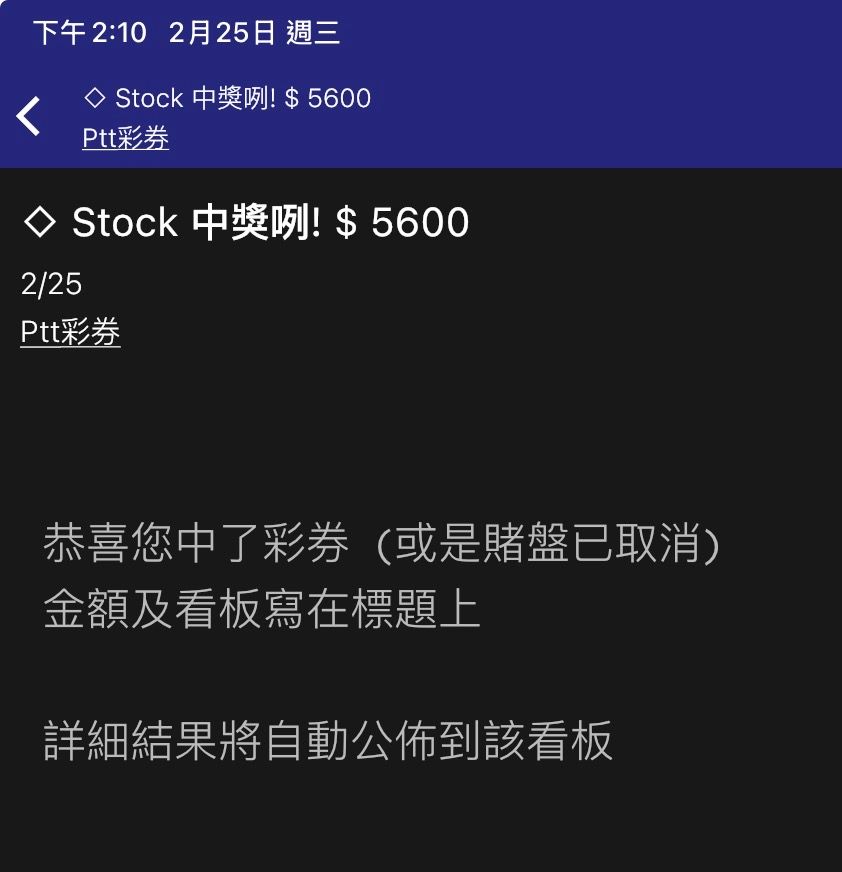The image size is (842, 872).
Task: Open the Ptt彩券 link under the 2/25 date
Action: (x=70, y=332)
